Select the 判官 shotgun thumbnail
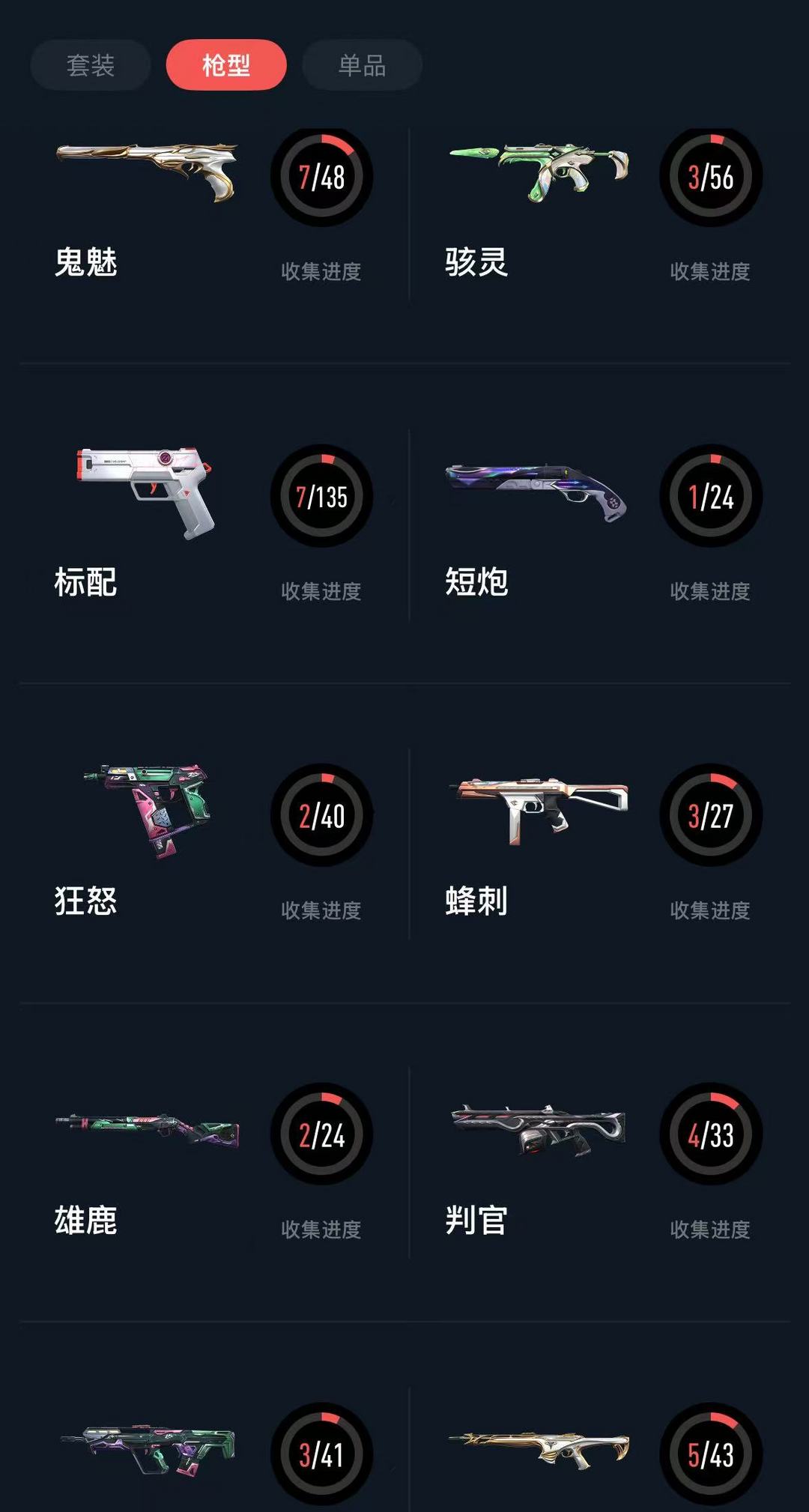809x1512 pixels. [x=539, y=1131]
